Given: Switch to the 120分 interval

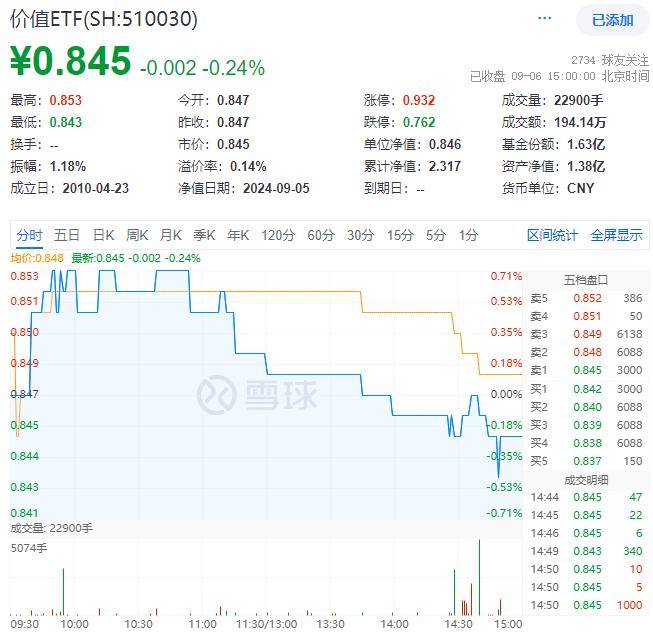Looking at the screenshot, I should point(278,235).
